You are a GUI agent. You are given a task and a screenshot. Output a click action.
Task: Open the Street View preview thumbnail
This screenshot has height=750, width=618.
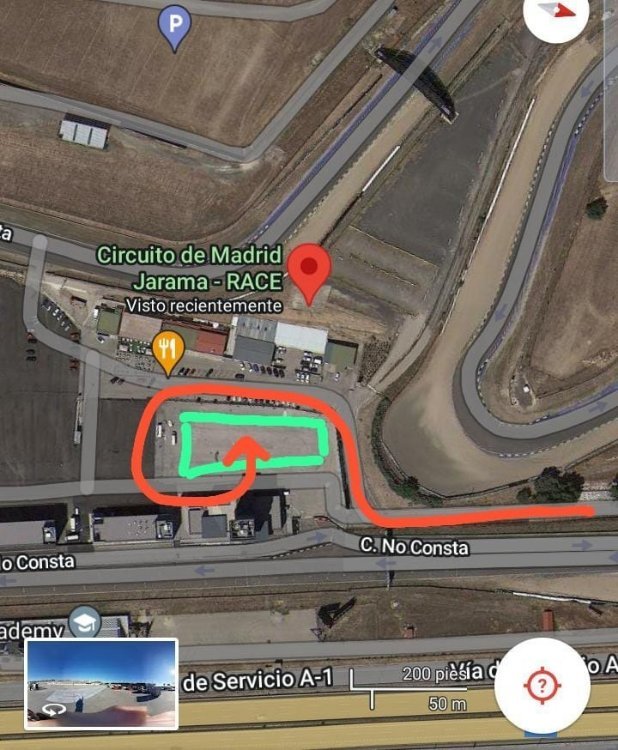click(101, 684)
